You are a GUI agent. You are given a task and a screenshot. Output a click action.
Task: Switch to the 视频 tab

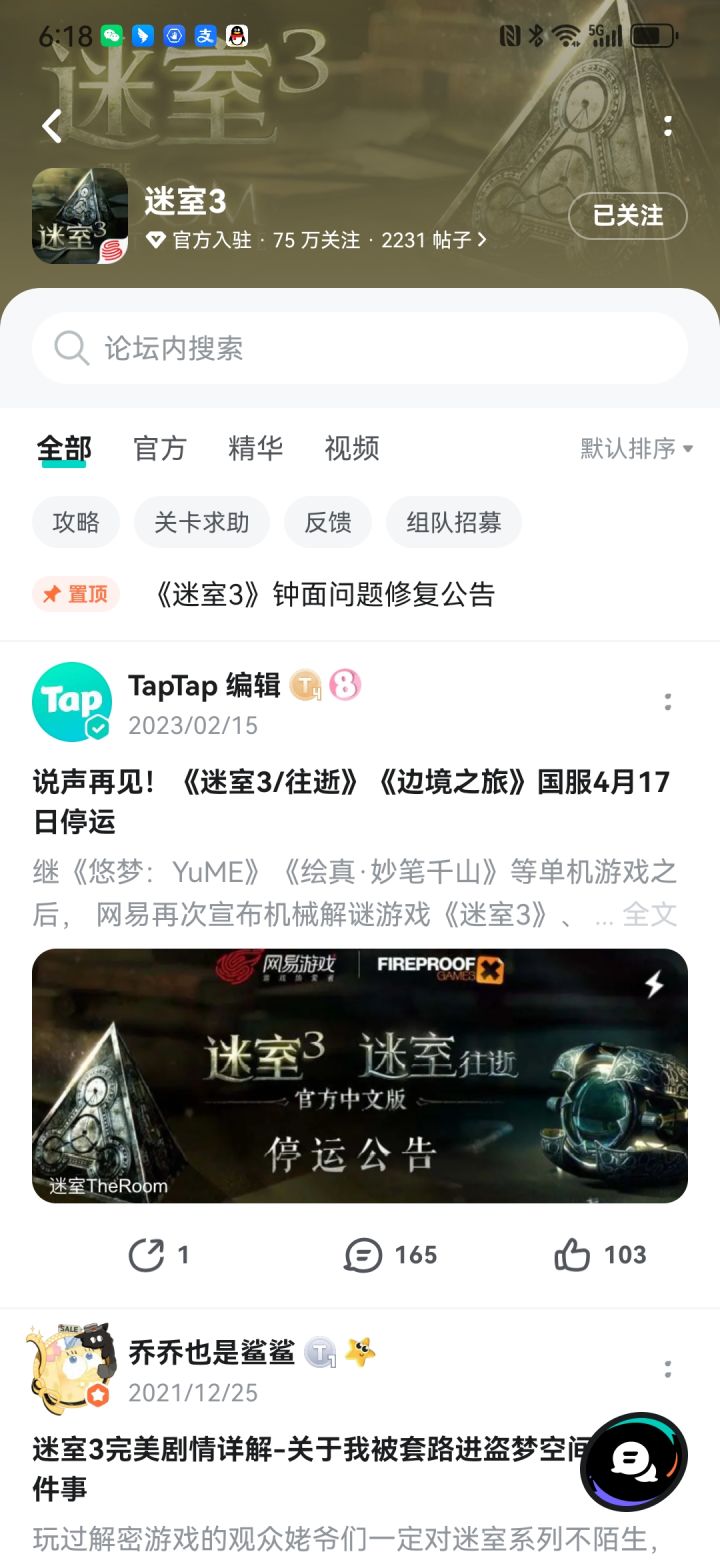(352, 448)
